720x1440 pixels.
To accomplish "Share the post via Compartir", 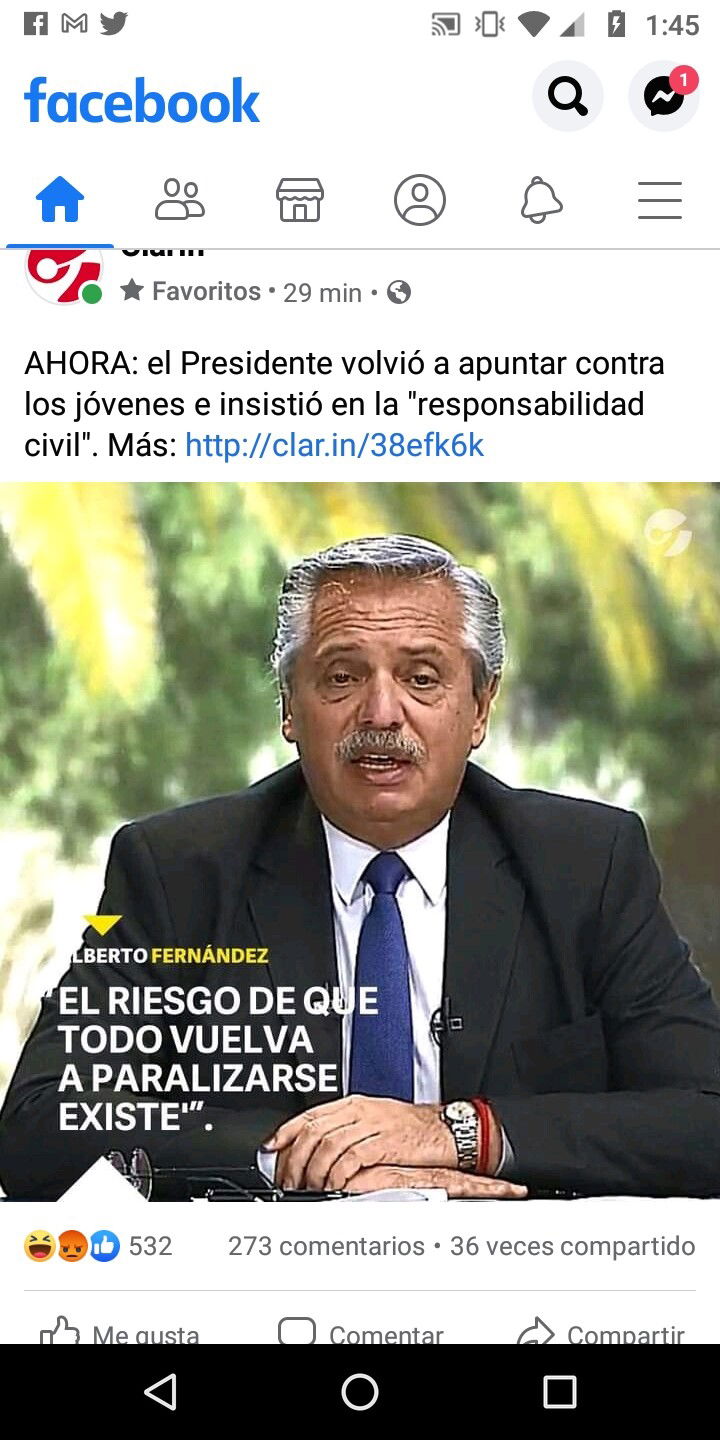I will 600,1332.
